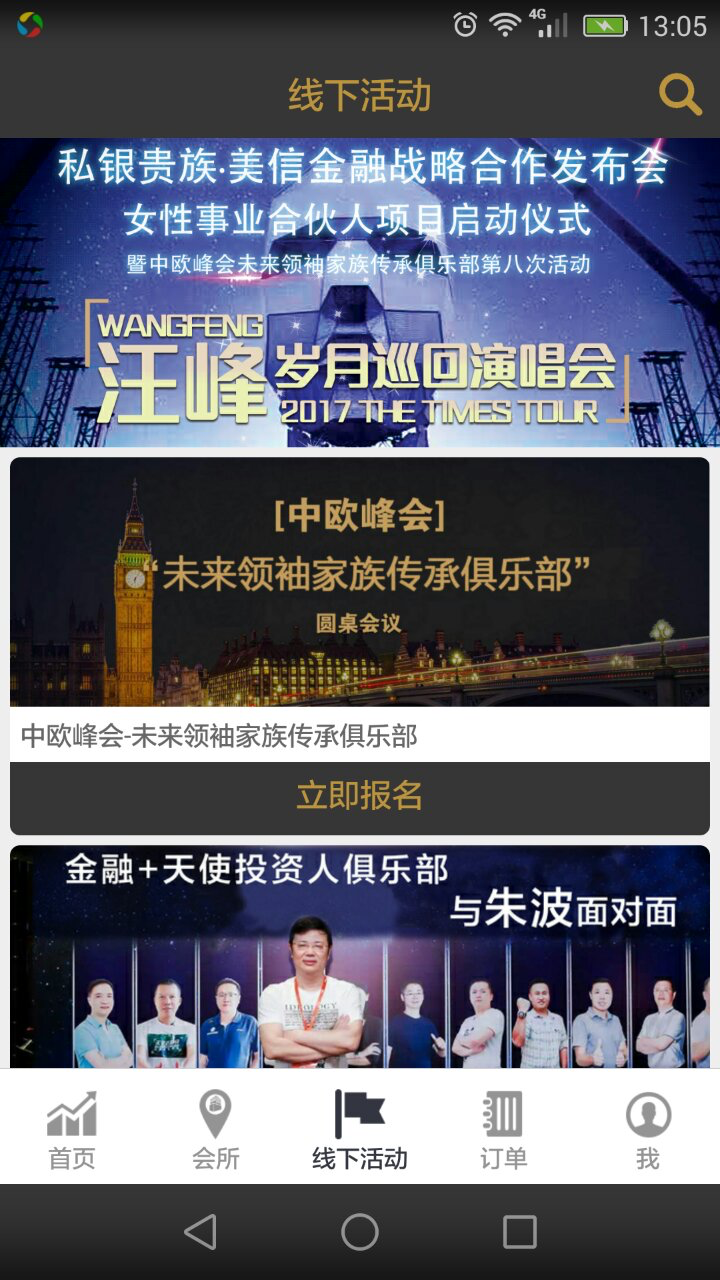Switch to the 首页 tab
This screenshot has height=1280, width=720.
tap(72, 1130)
